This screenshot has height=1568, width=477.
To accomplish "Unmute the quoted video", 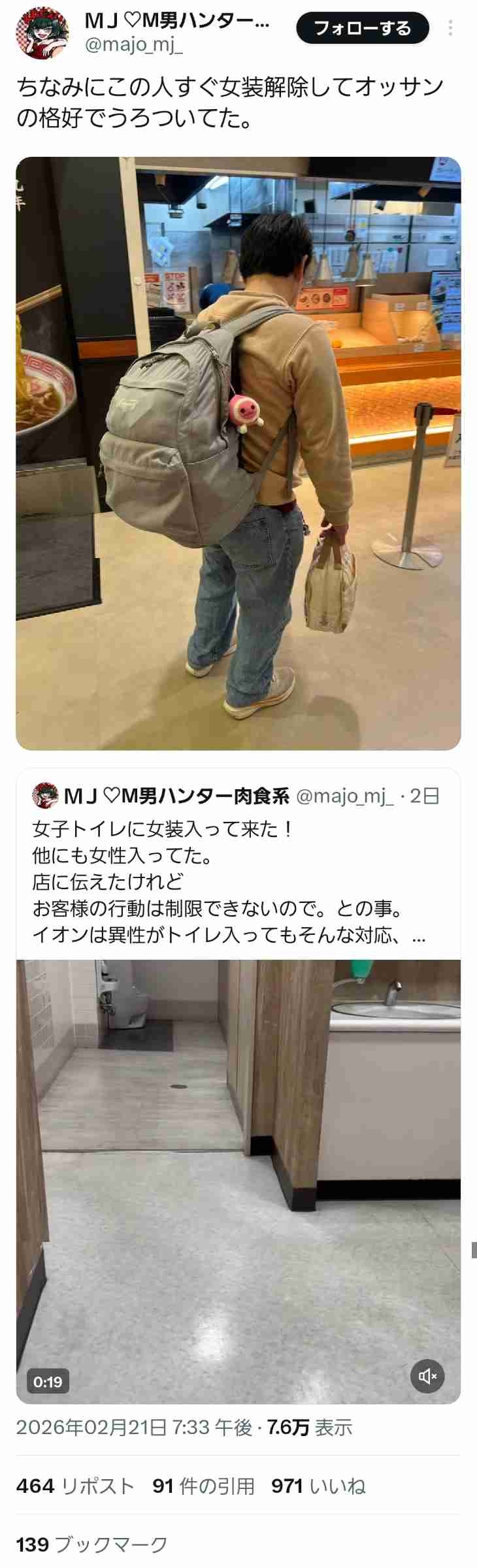I will click(427, 1376).
